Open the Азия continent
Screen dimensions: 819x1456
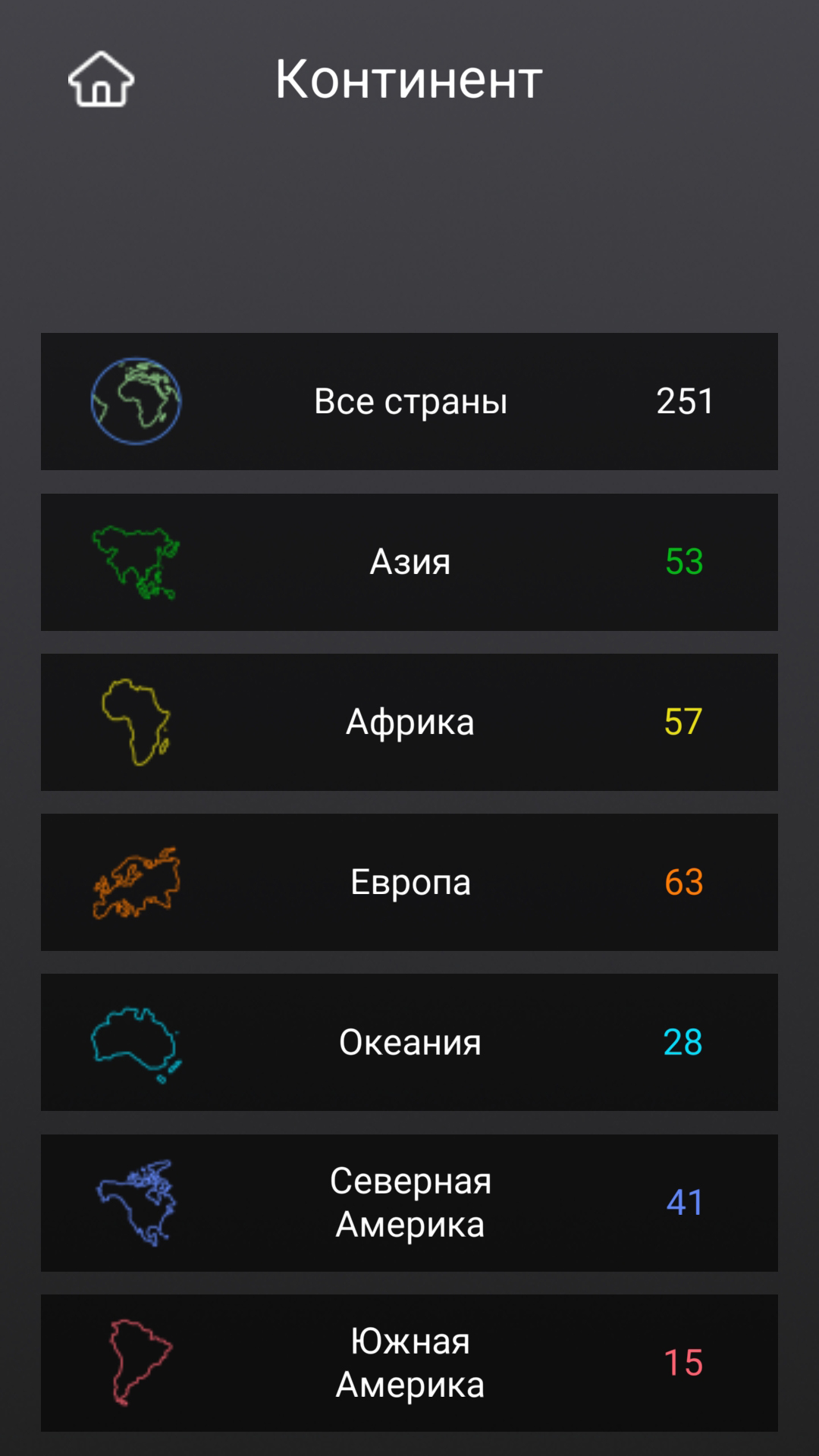click(409, 562)
